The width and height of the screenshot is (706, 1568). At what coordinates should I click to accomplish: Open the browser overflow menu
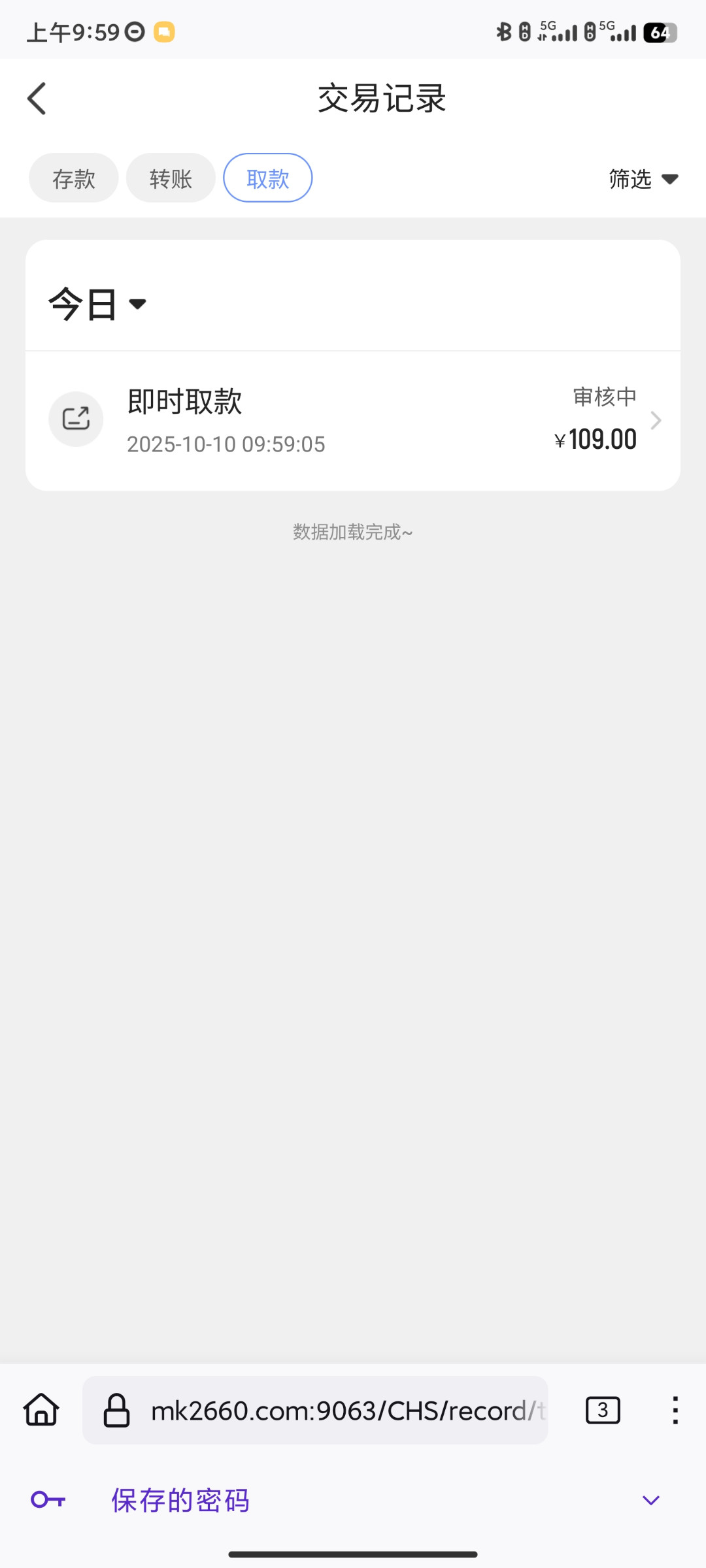675,1410
